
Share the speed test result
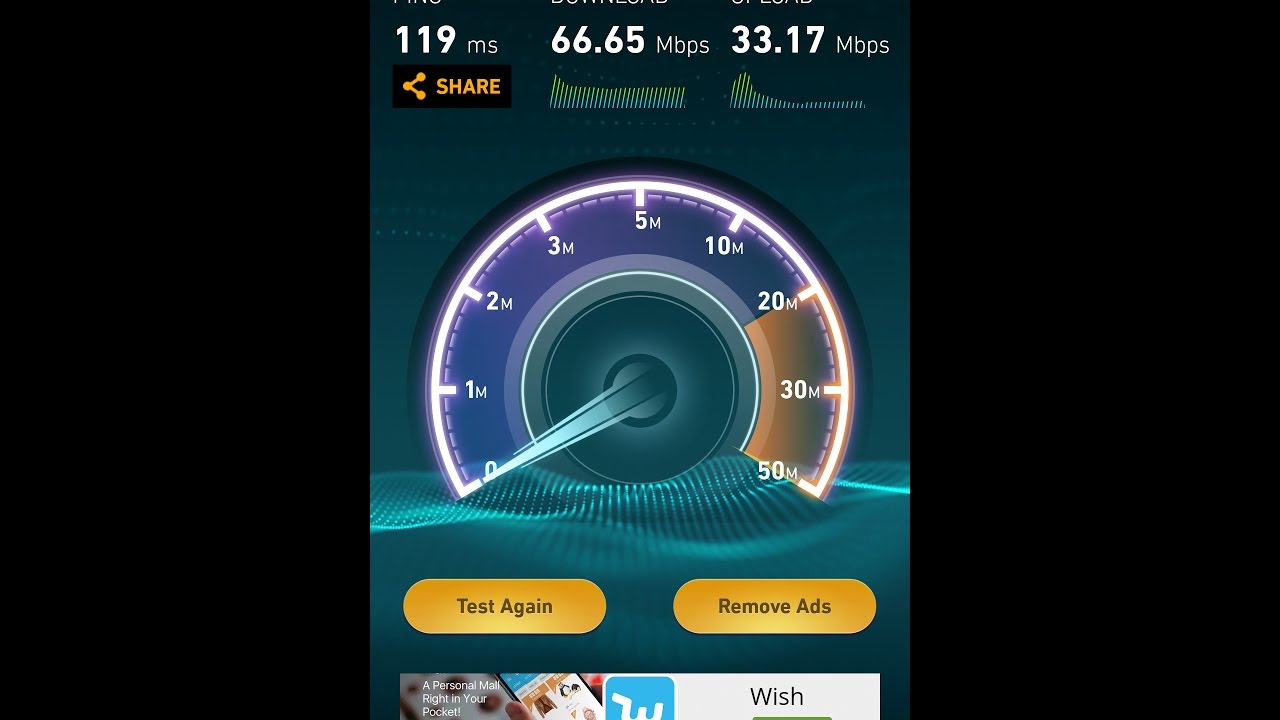452,87
